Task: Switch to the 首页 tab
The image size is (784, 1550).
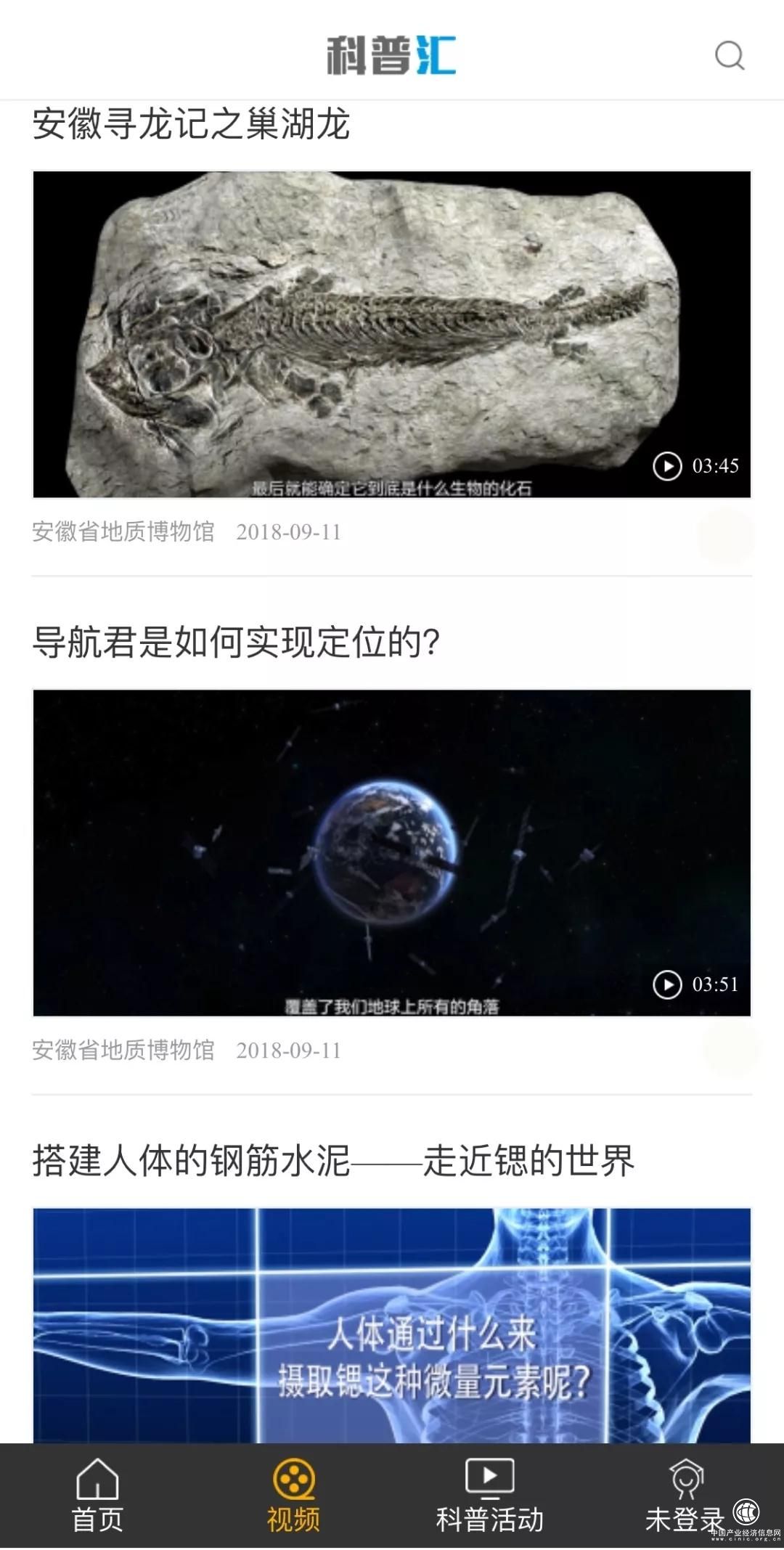Action: pyautogui.click(x=98, y=1496)
